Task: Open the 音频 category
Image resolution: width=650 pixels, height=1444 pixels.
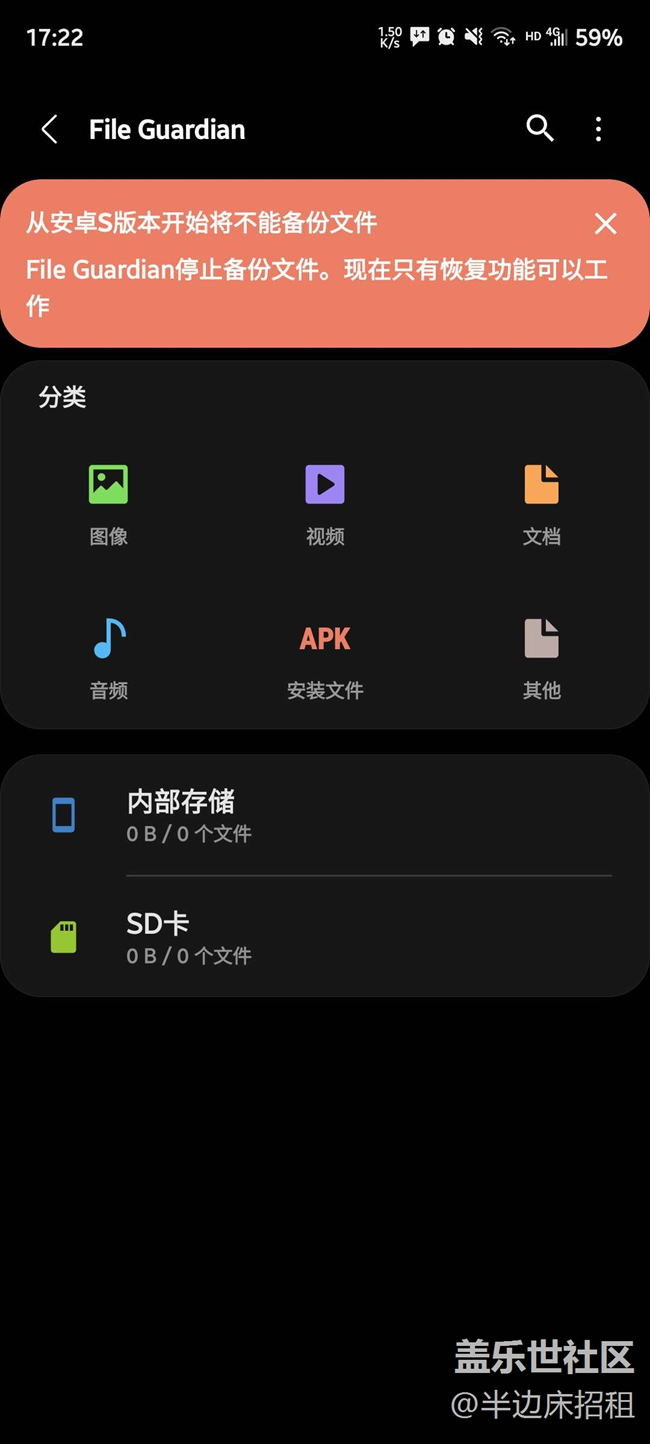Action: (x=108, y=659)
